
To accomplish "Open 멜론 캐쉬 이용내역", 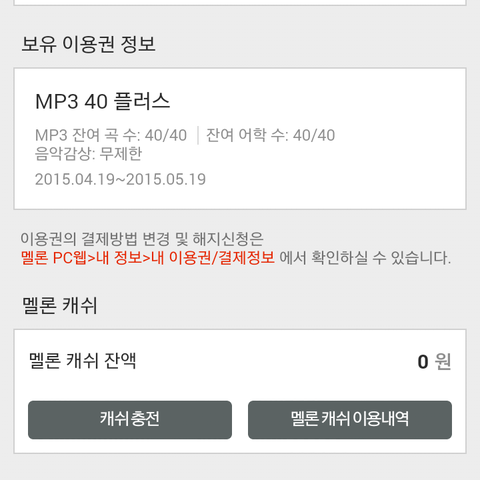I will (350, 420).
